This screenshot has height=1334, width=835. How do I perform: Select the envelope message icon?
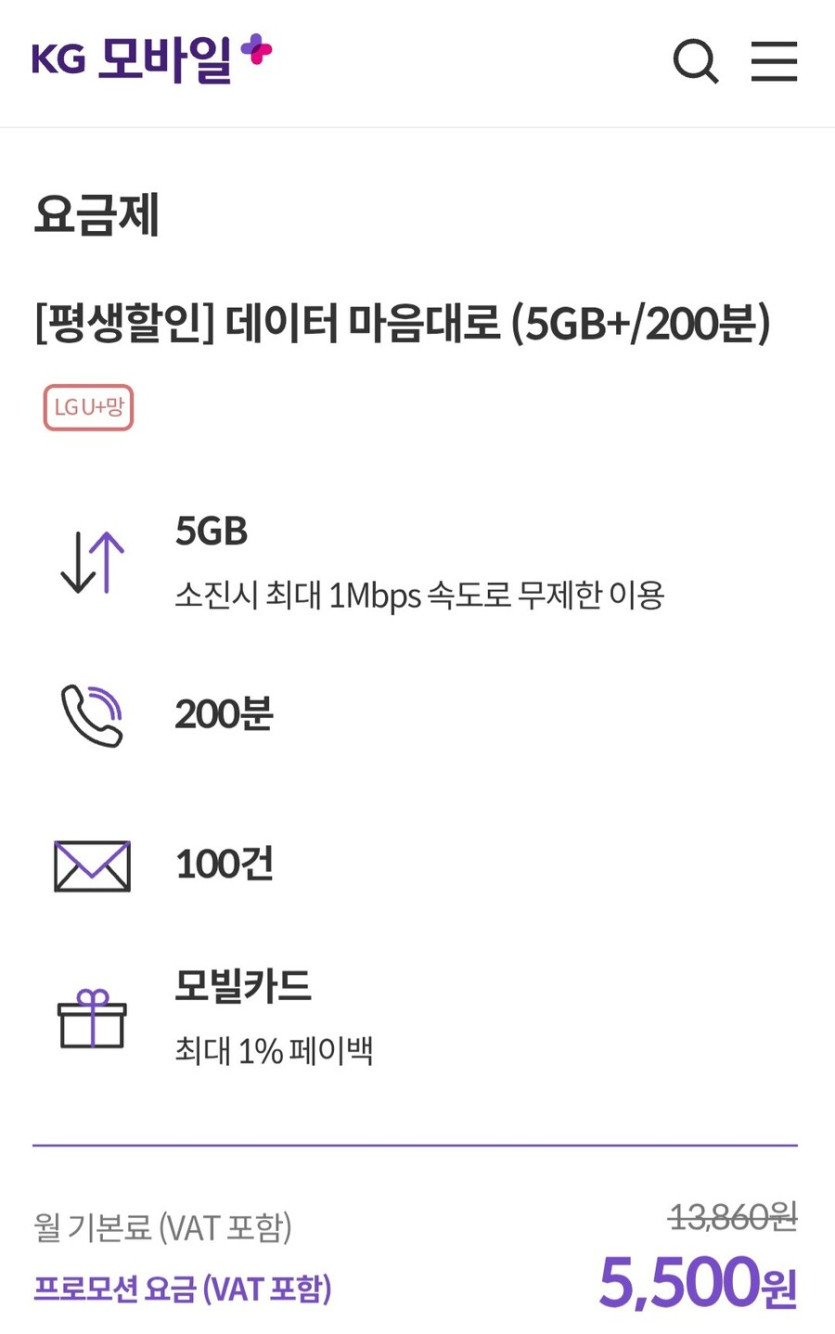tap(92, 864)
